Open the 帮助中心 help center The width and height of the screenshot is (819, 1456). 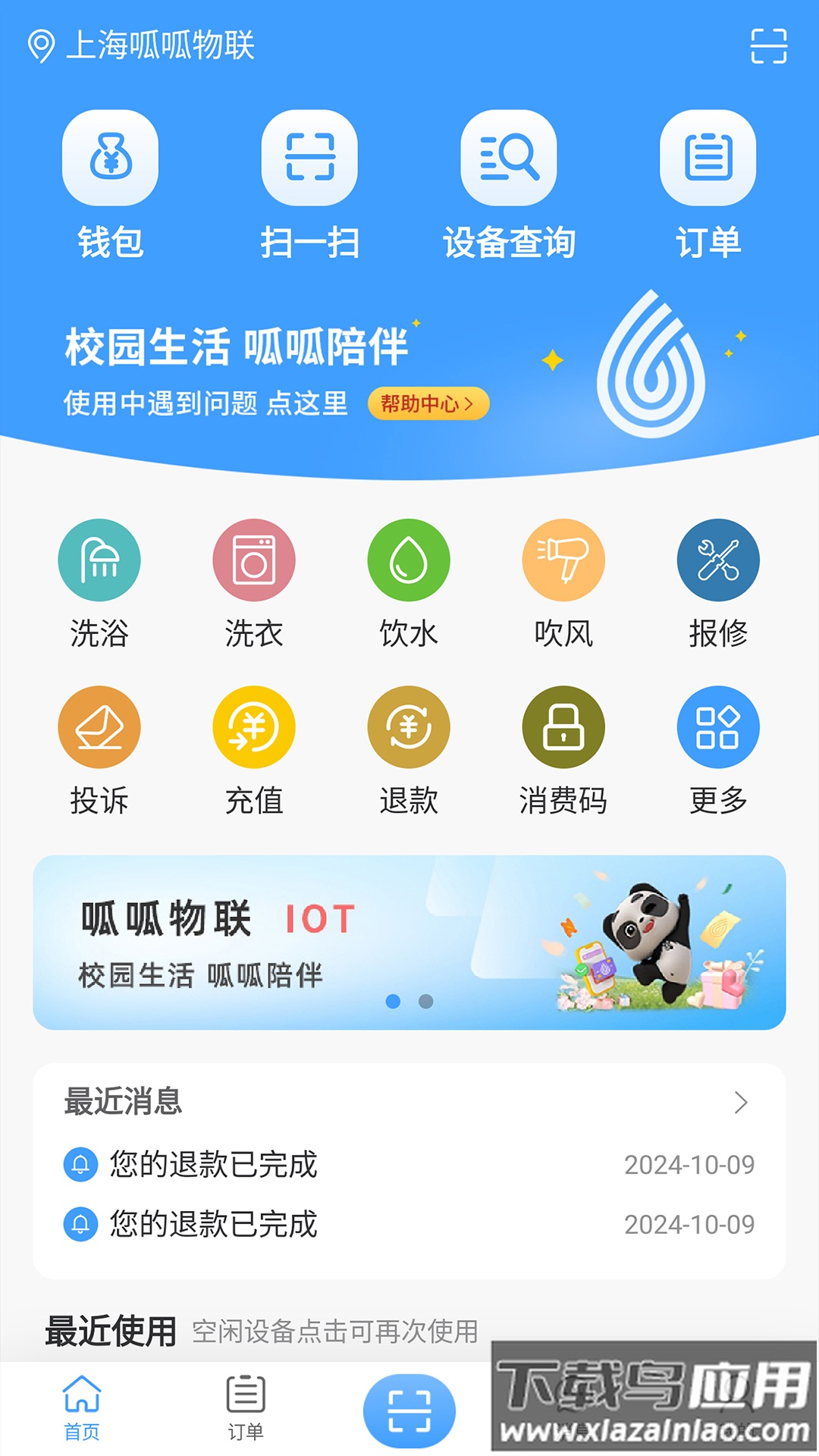tap(428, 403)
